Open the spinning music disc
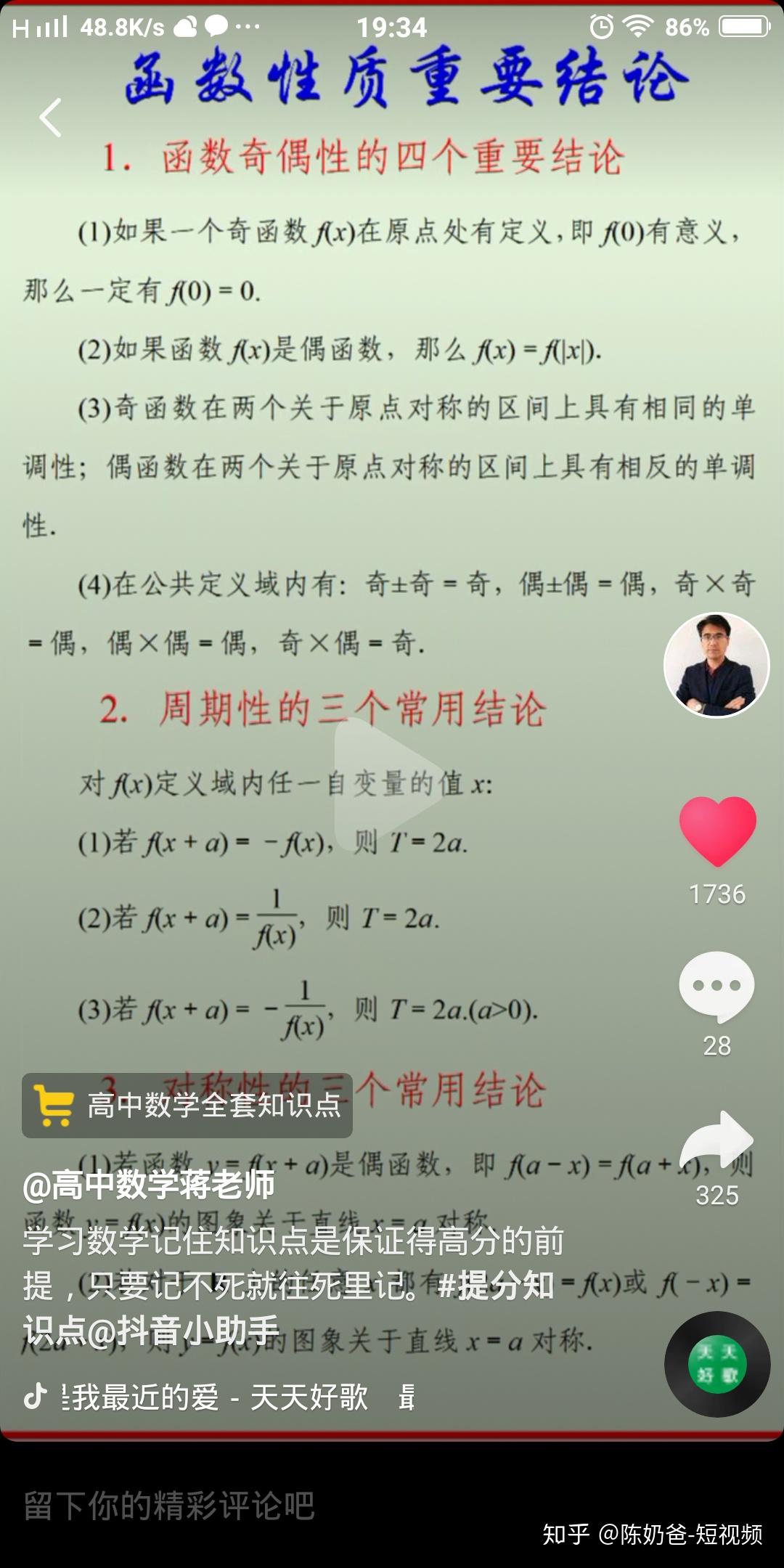The height and width of the screenshot is (1568, 784). pyautogui.click(x=717, y=1364)
